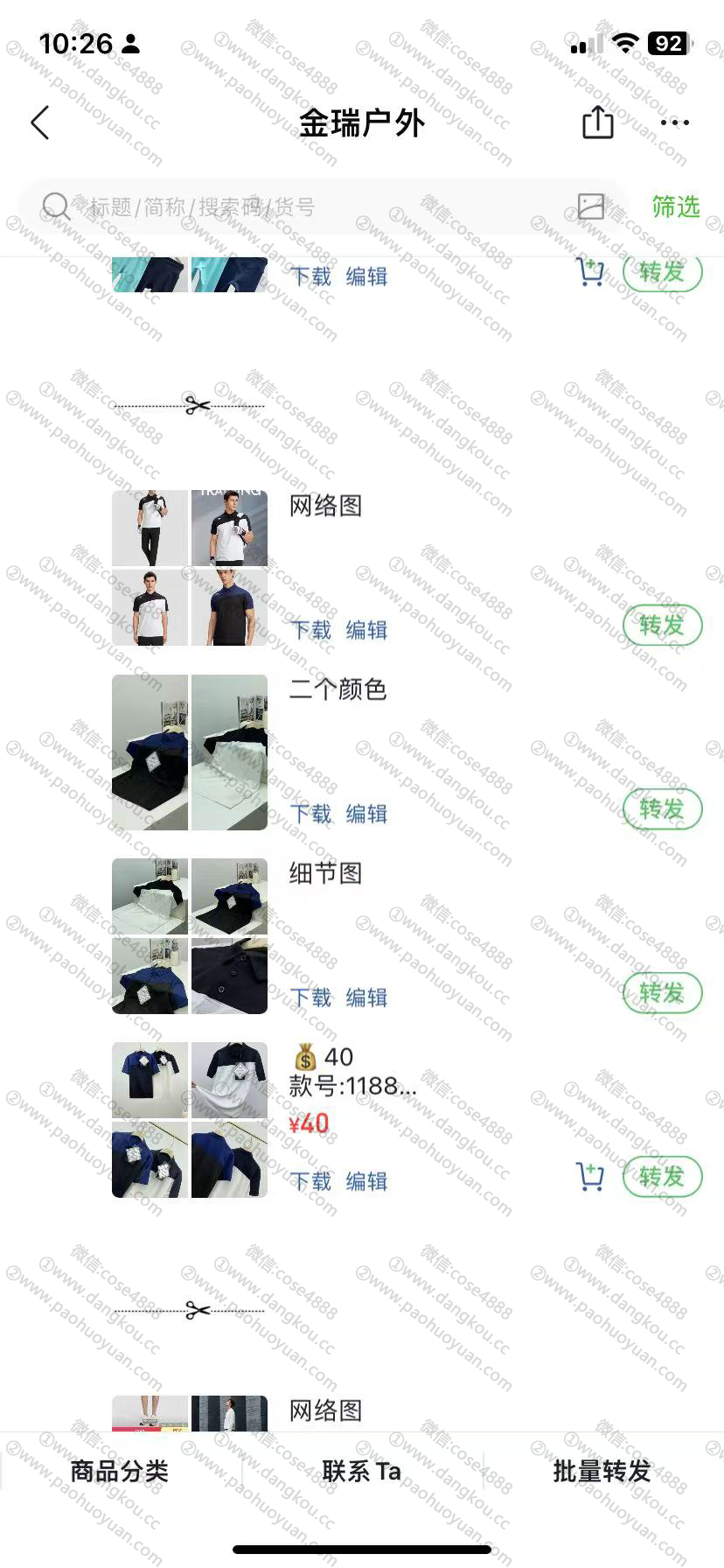The height and width of the screenshot is (1568, 724).
Task: Download the 二个颜色 post images
Action: [310, 814]
